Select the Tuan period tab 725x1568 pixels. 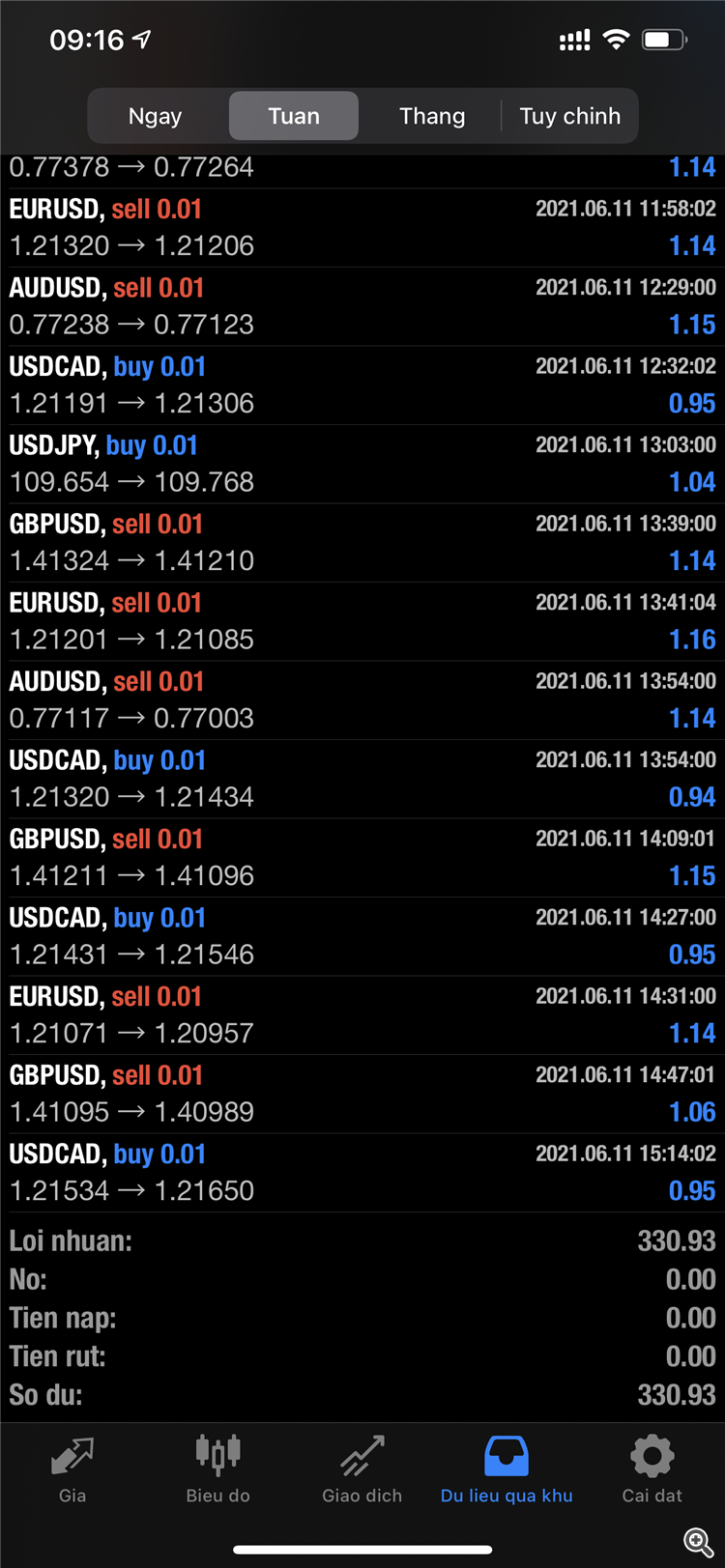(x=294, y=116)
